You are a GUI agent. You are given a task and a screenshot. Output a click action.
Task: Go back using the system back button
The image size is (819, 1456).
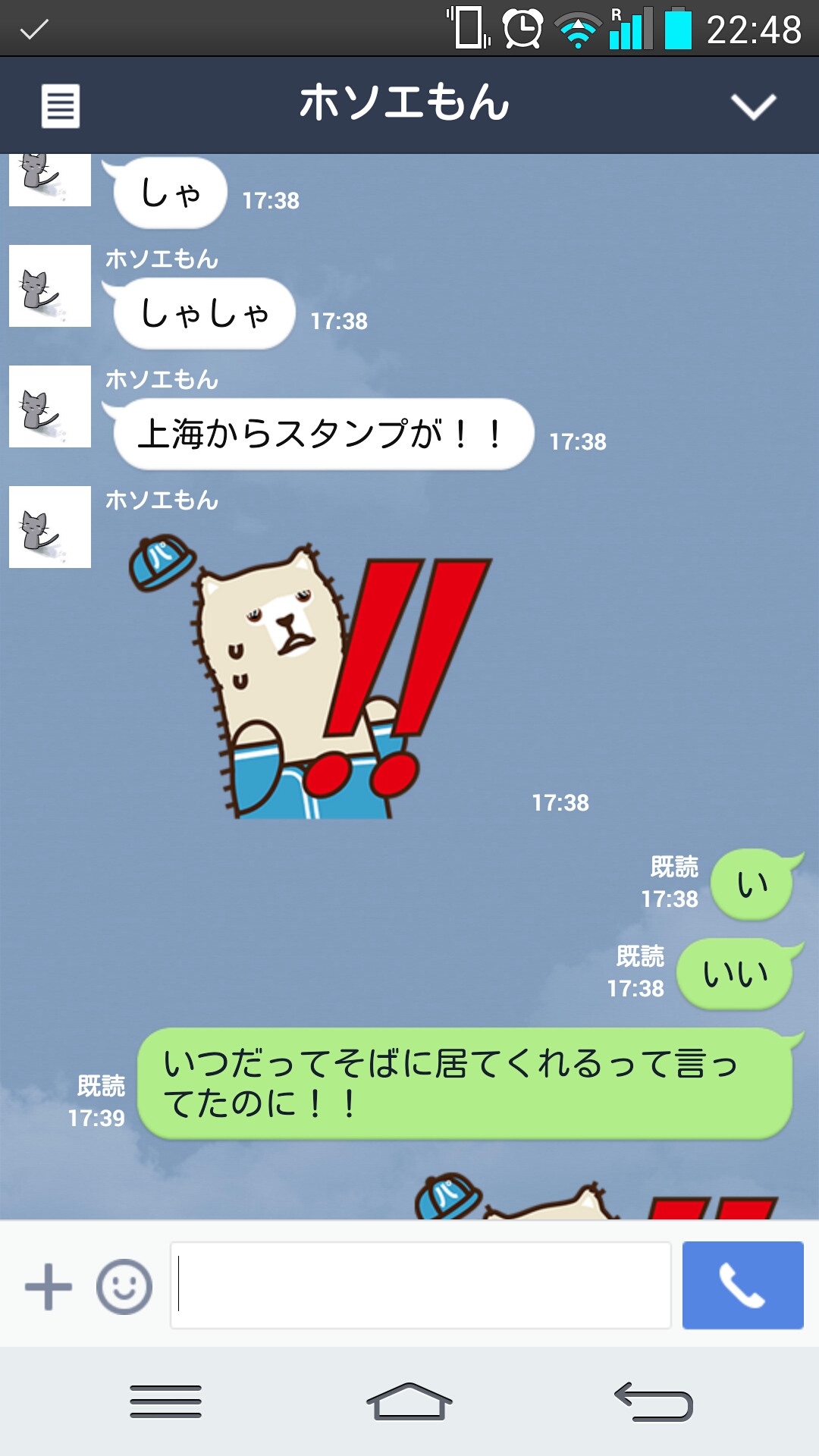coord(654,1401)
